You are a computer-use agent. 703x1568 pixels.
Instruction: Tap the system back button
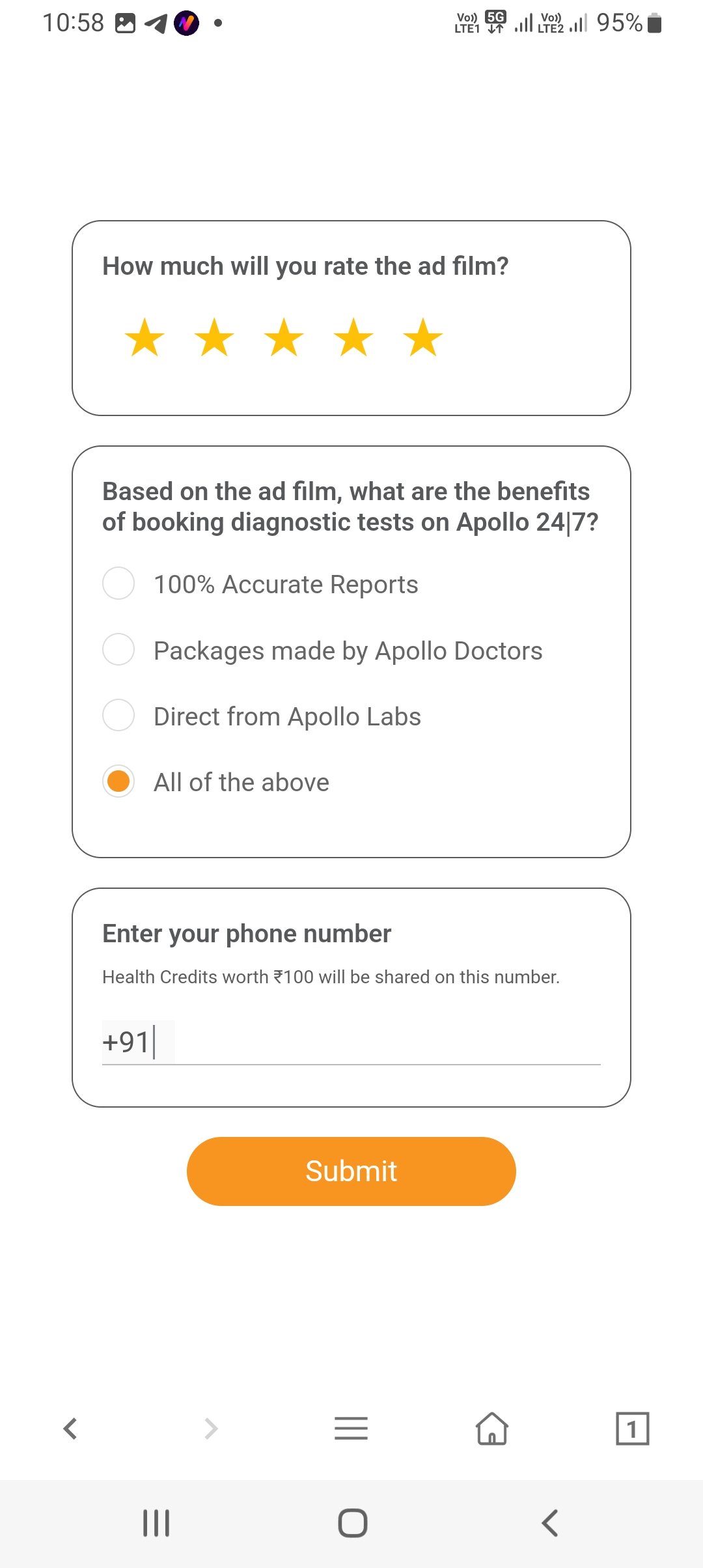(x=550, y=1523)
